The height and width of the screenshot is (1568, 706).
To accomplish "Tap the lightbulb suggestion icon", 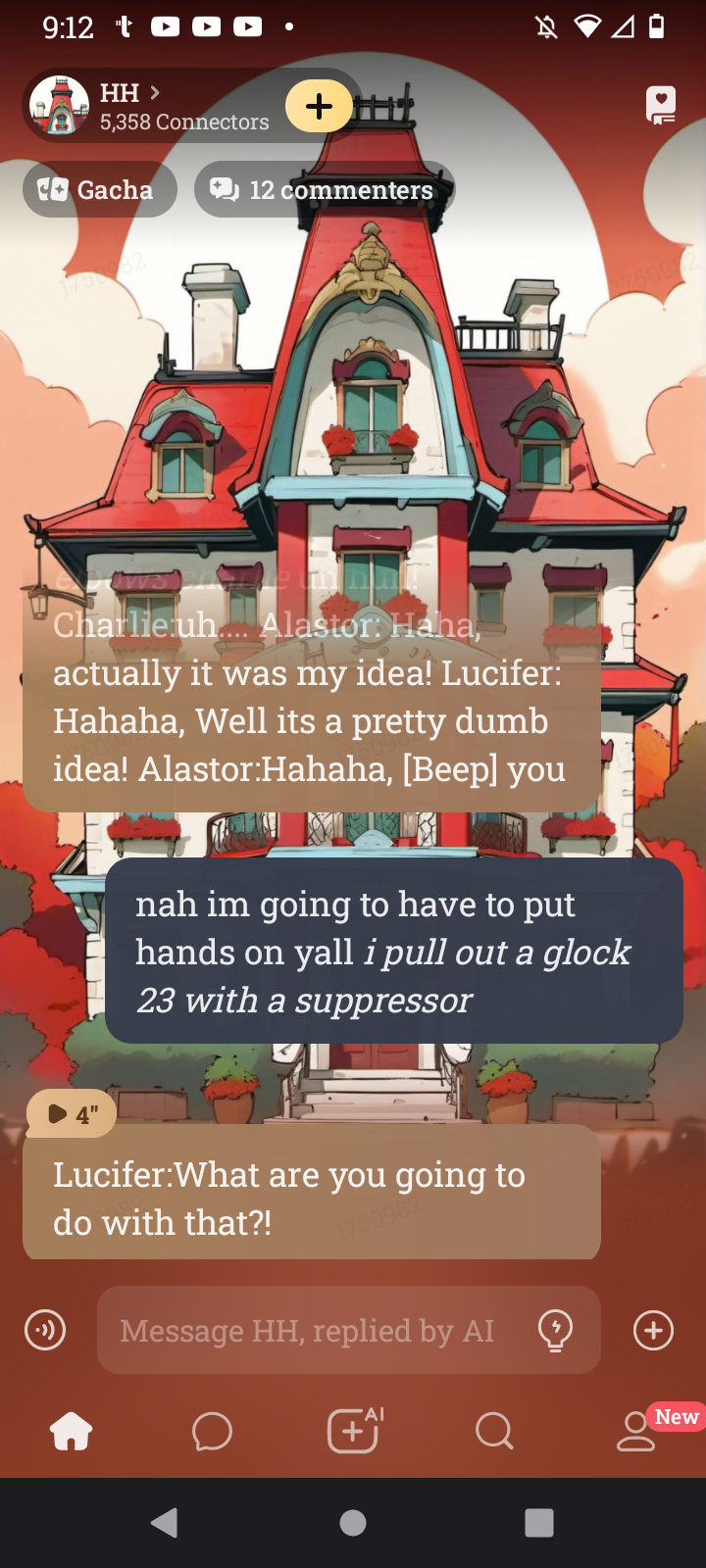I will [x=556, y=1331].
